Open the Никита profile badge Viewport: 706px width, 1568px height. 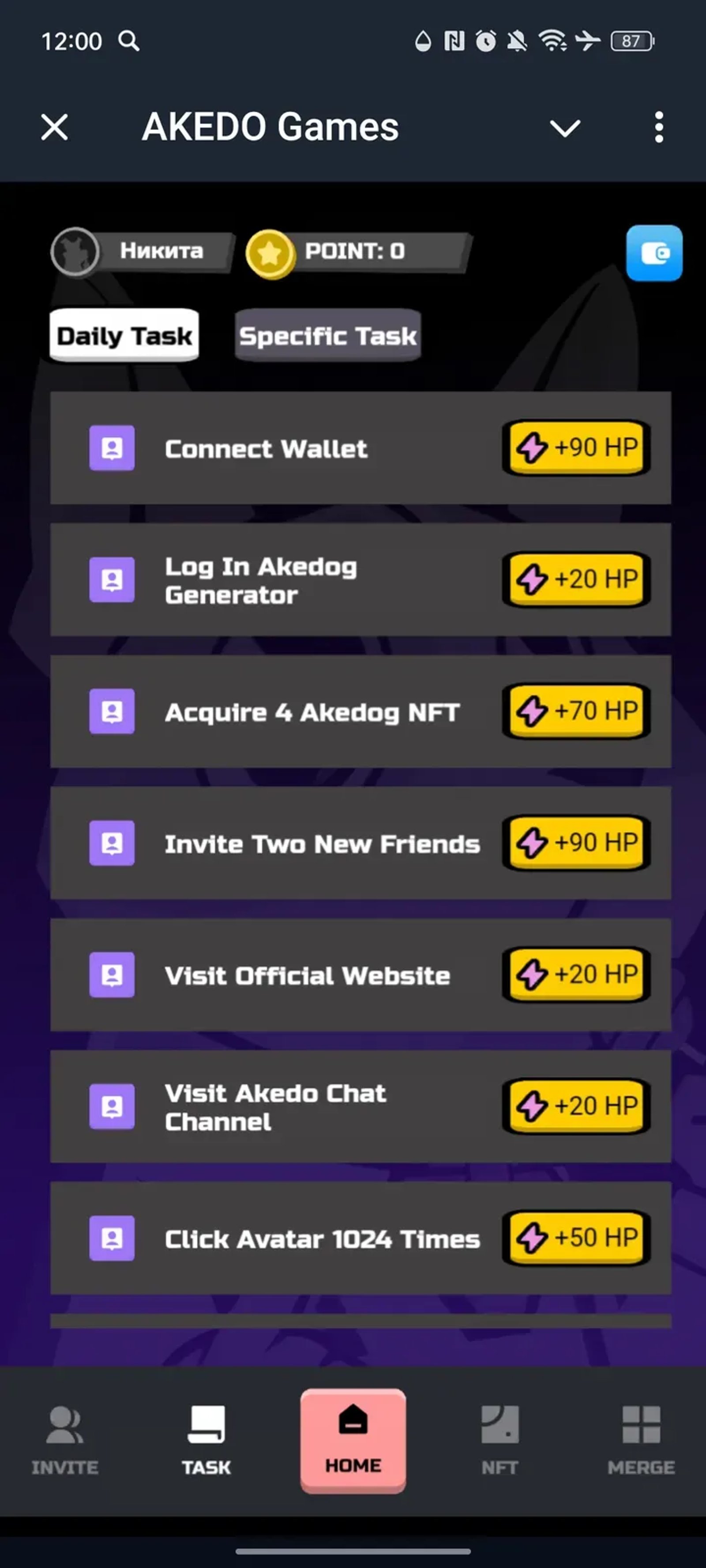pos(141,251)
